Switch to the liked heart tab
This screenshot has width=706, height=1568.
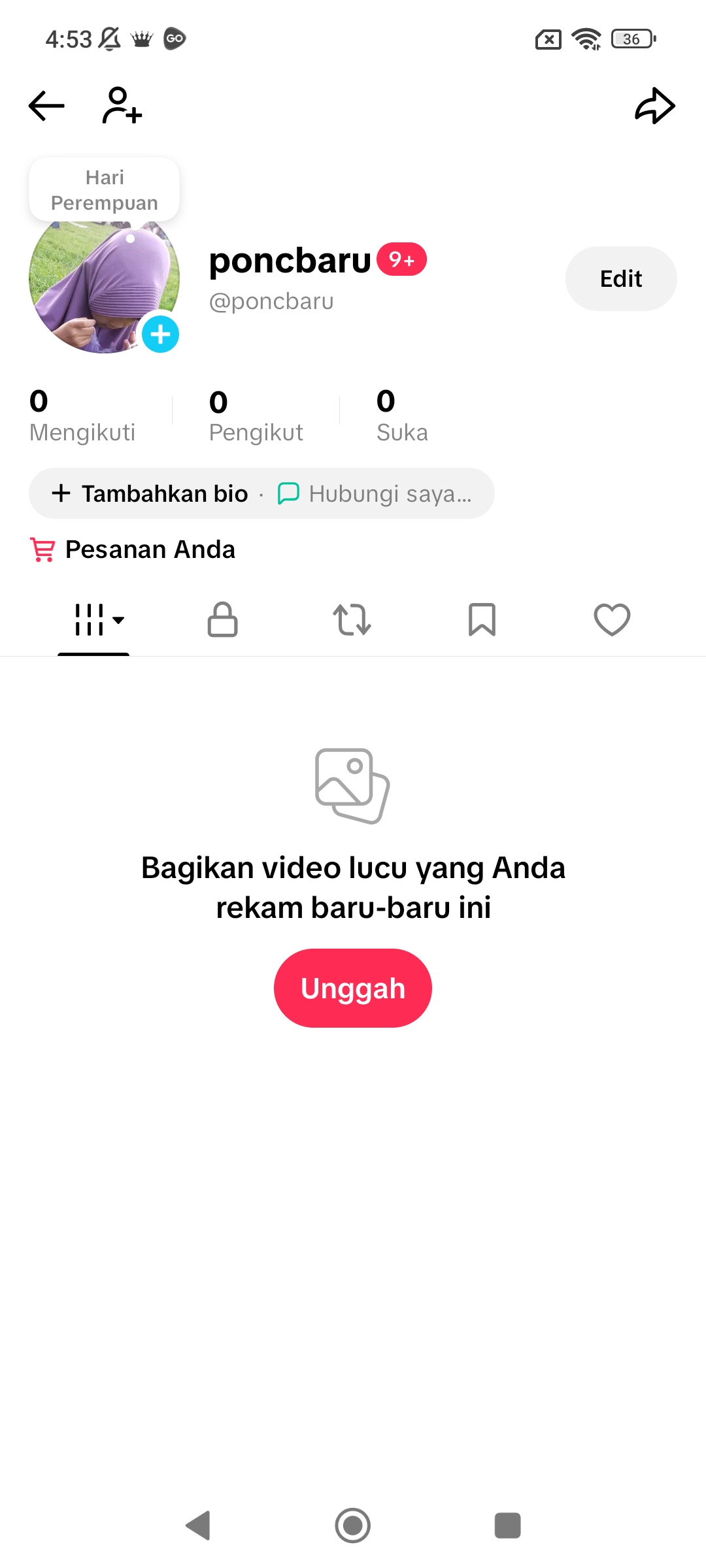(612, 619)
